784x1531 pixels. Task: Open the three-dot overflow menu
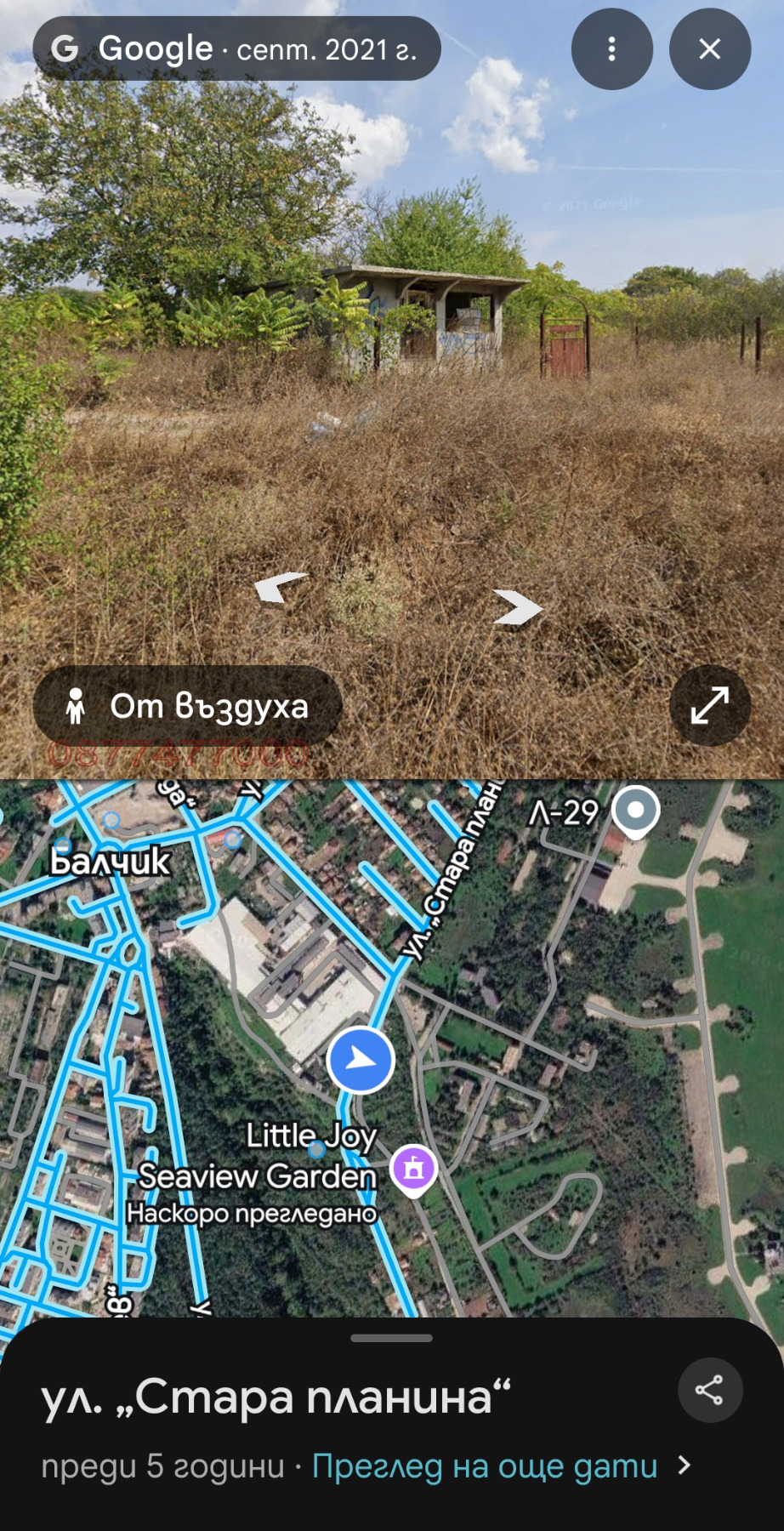point(611,49)
